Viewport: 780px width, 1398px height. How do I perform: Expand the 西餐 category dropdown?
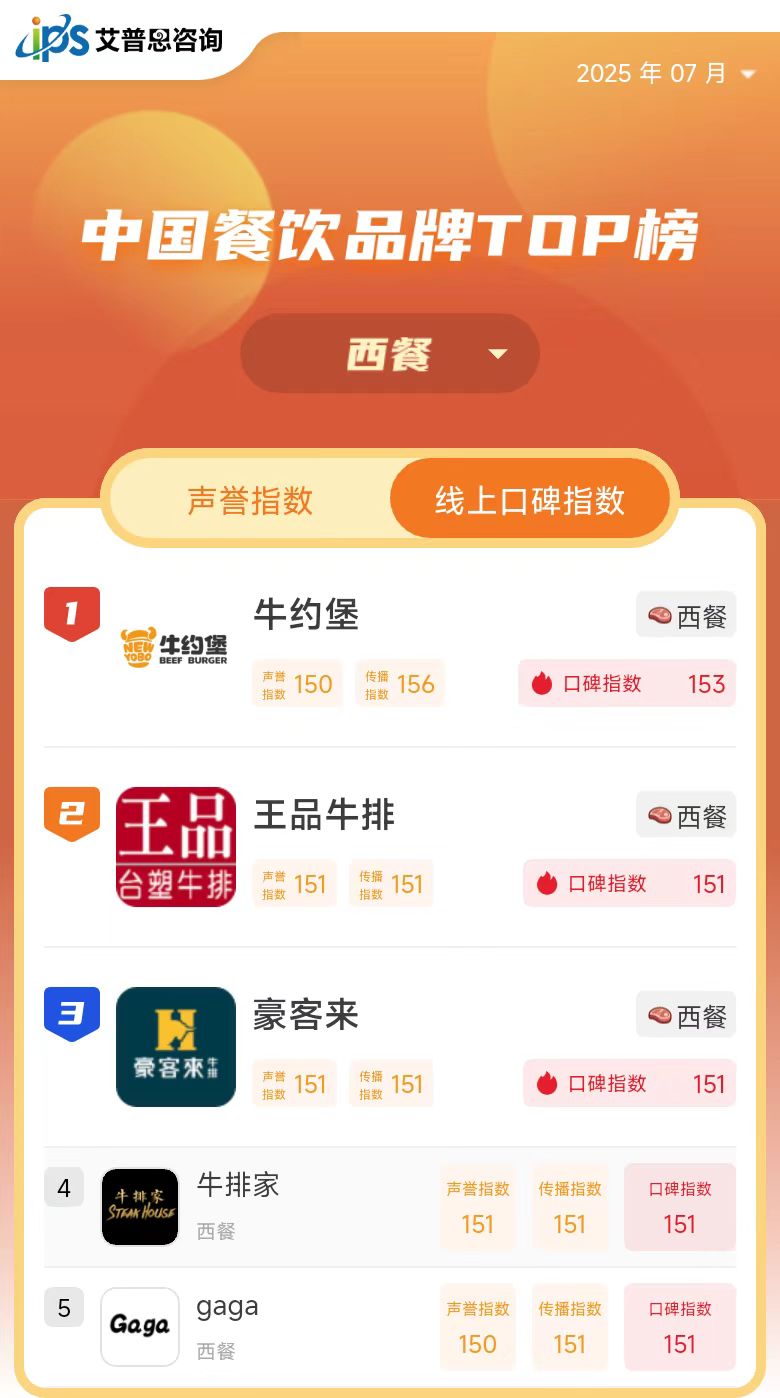pos(390,354)
